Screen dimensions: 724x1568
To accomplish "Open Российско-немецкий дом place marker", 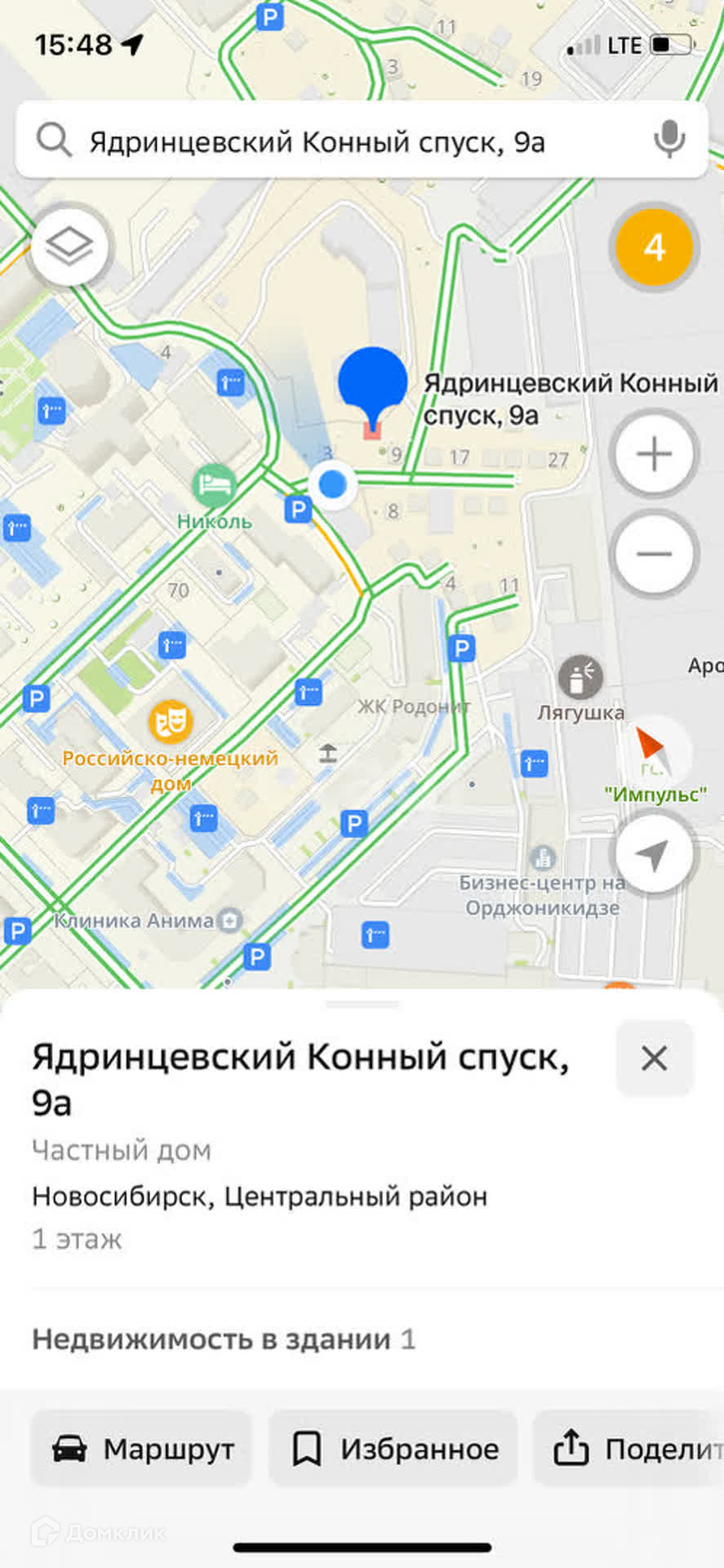I will click(x=171, y=722).
